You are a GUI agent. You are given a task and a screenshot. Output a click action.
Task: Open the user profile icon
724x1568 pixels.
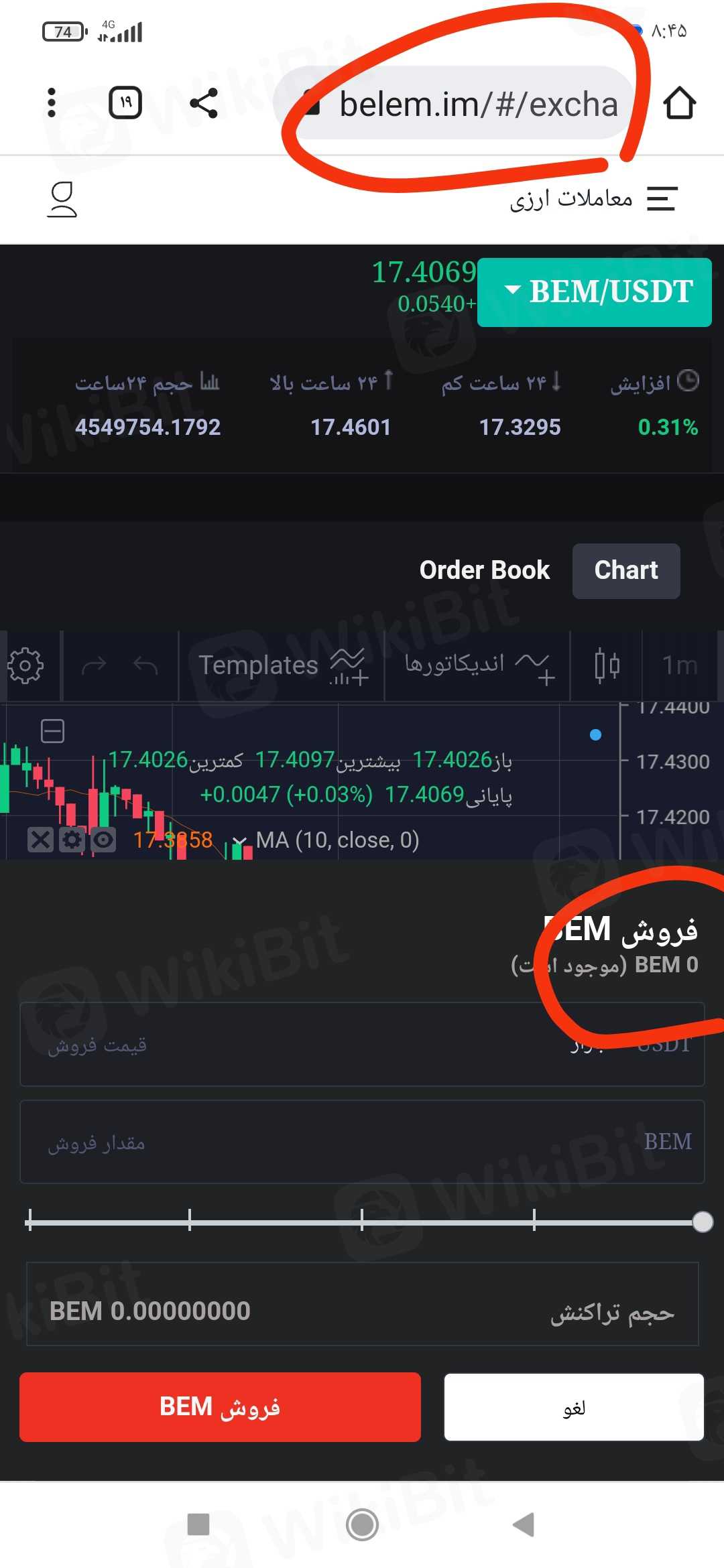[x=62, y=200]
